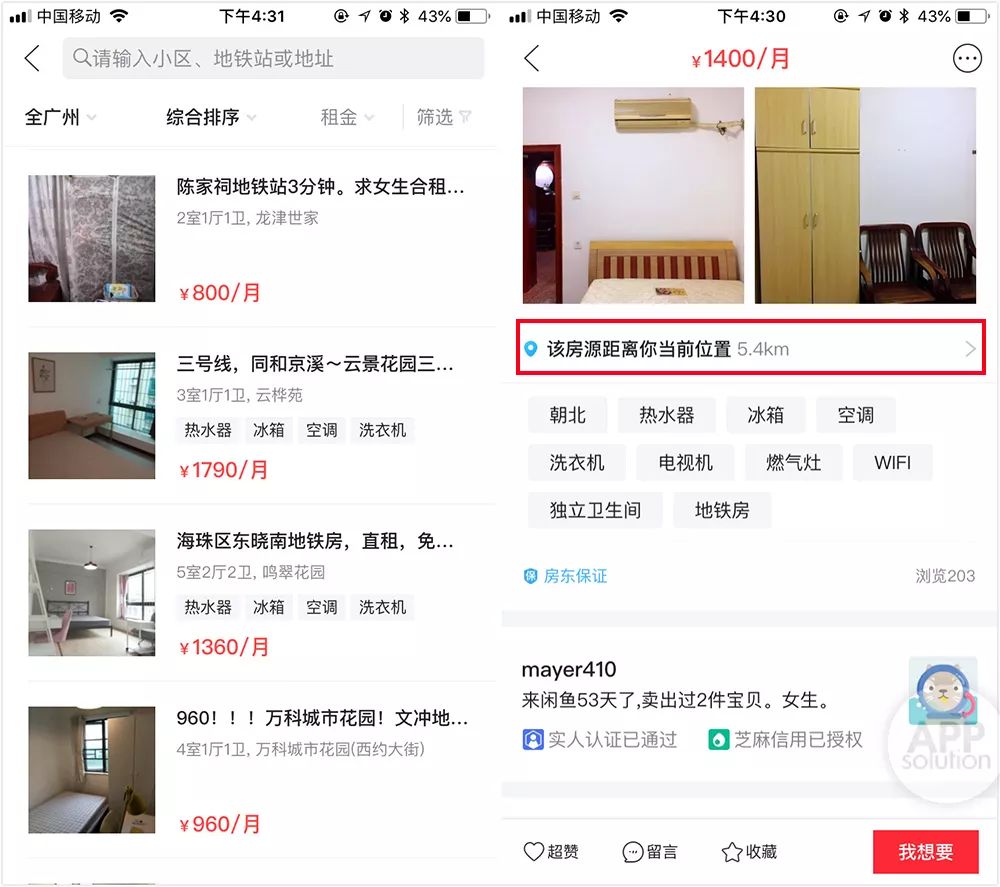View the room photo with the air conditioner
1000x887 pixels.
pyautogui.click(x=633, y=195)
